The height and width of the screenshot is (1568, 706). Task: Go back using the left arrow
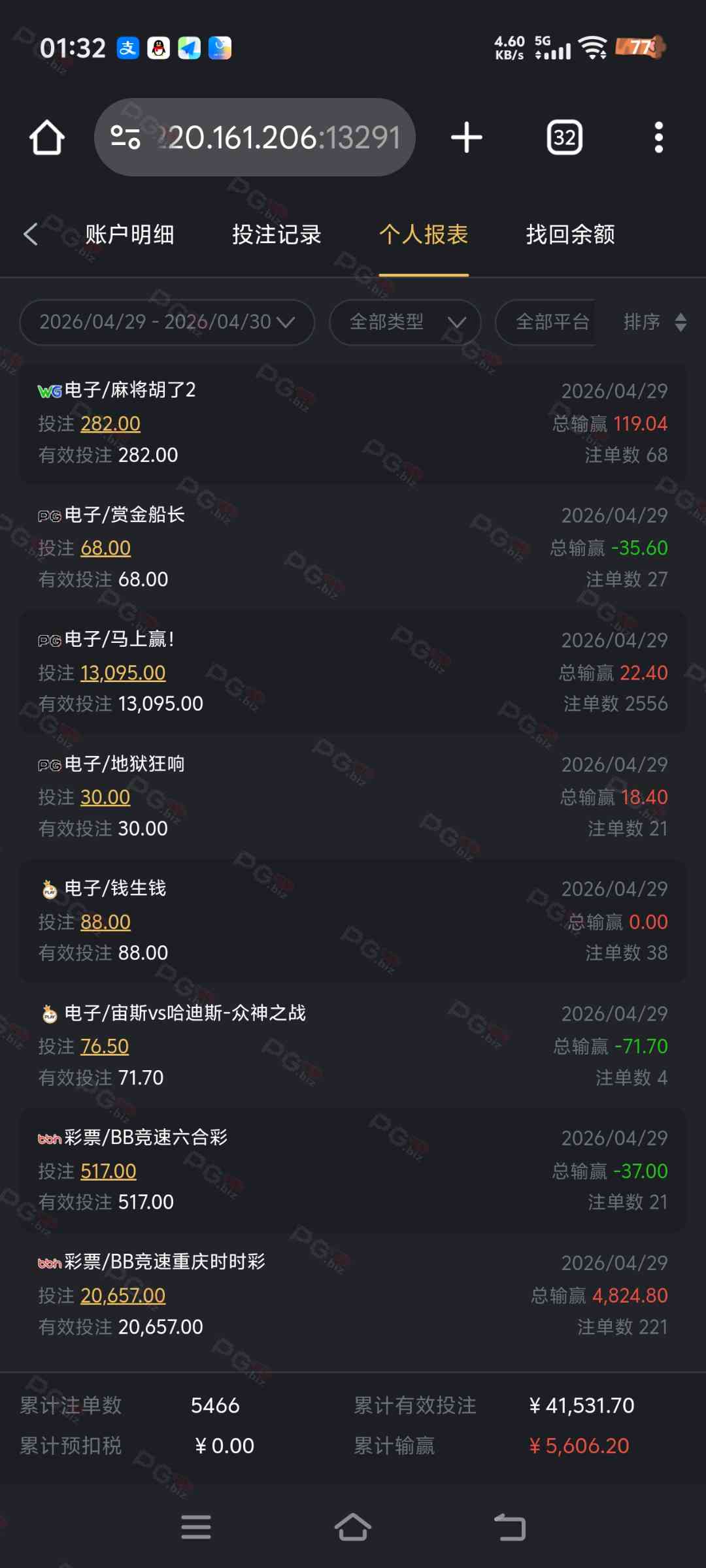[x=31, y=235]
